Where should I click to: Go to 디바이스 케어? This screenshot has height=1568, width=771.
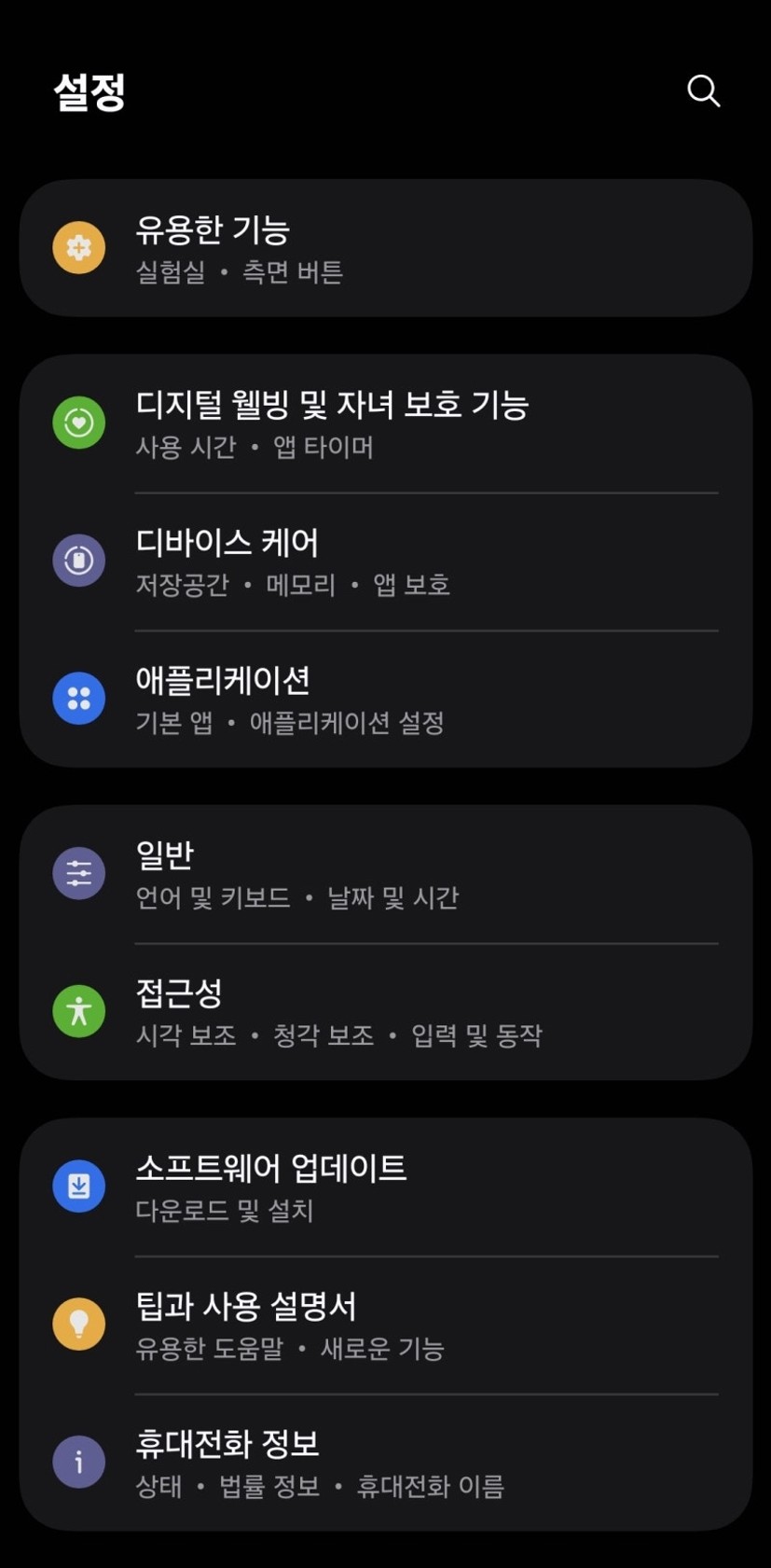click(386, 562)
